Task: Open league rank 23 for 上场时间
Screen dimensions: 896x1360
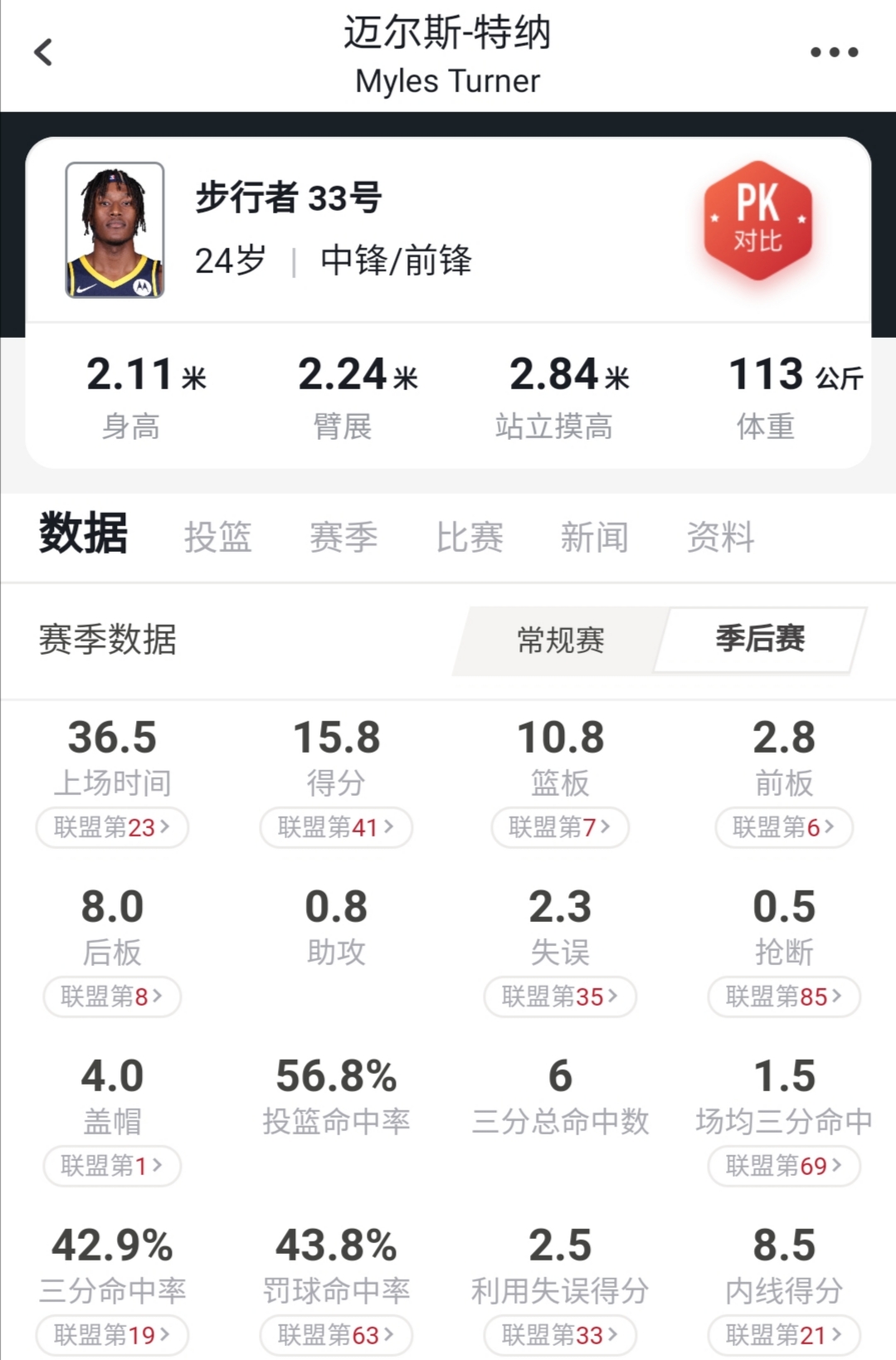Action: (x=112, y=827)
